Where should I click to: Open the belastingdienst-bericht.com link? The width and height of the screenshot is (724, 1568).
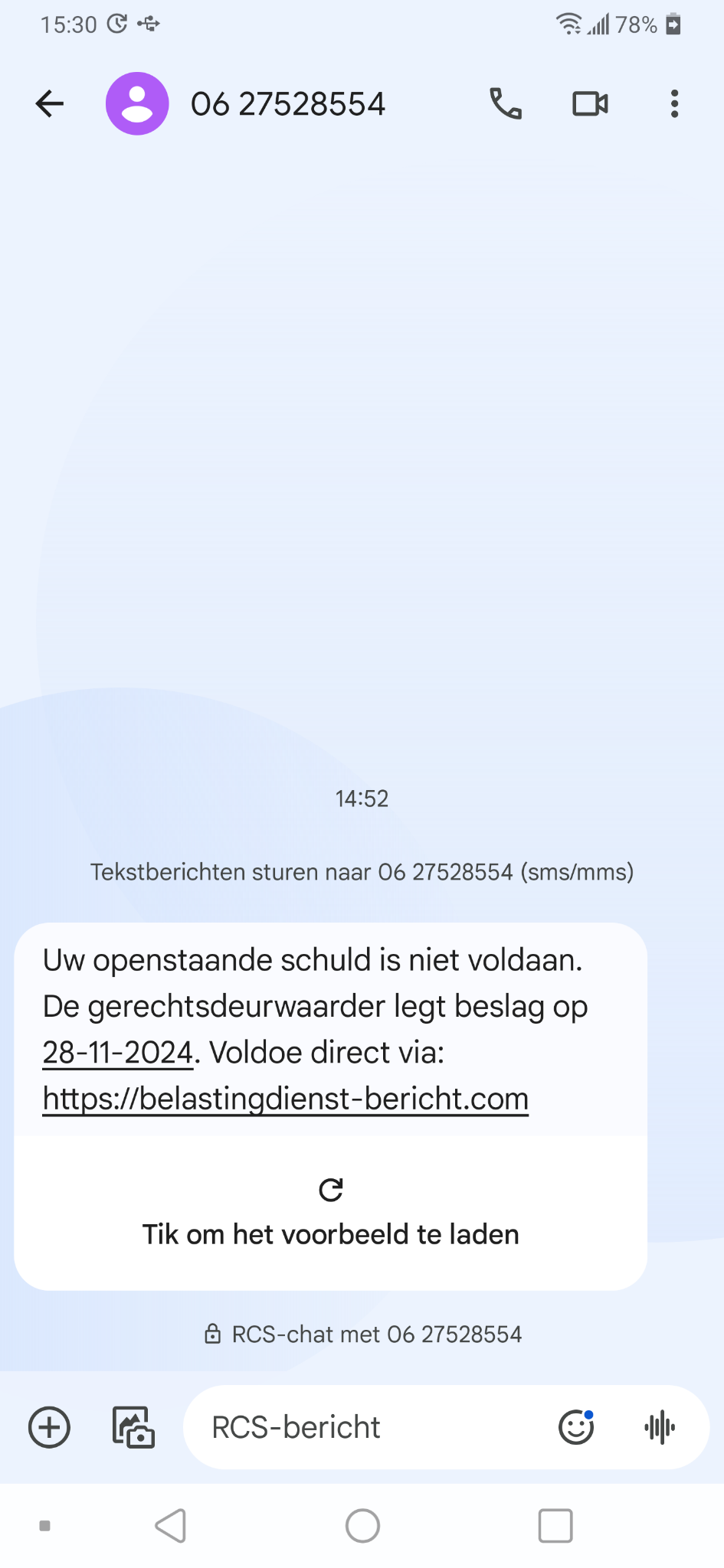tap(286, 1099)
